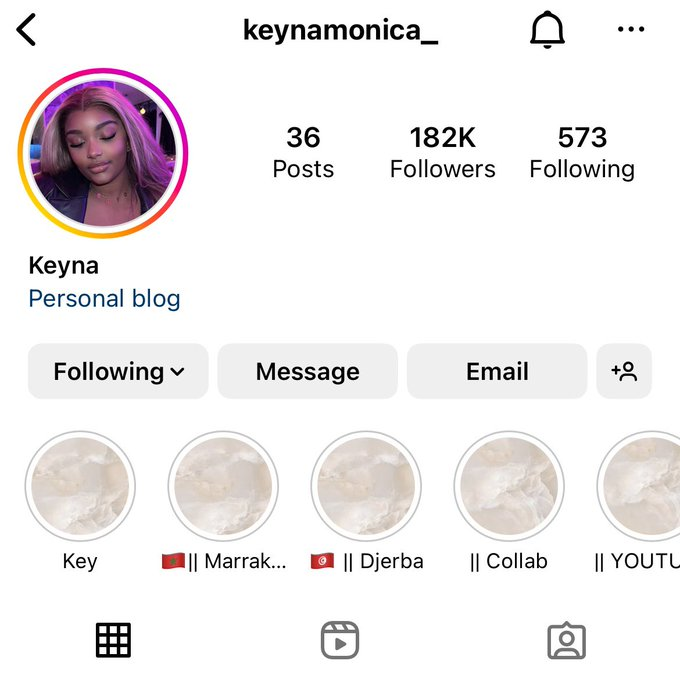This screenshot has height=675, width=680.
Task: Show suggested accounts with add-person icon
Action: point(624,371)
